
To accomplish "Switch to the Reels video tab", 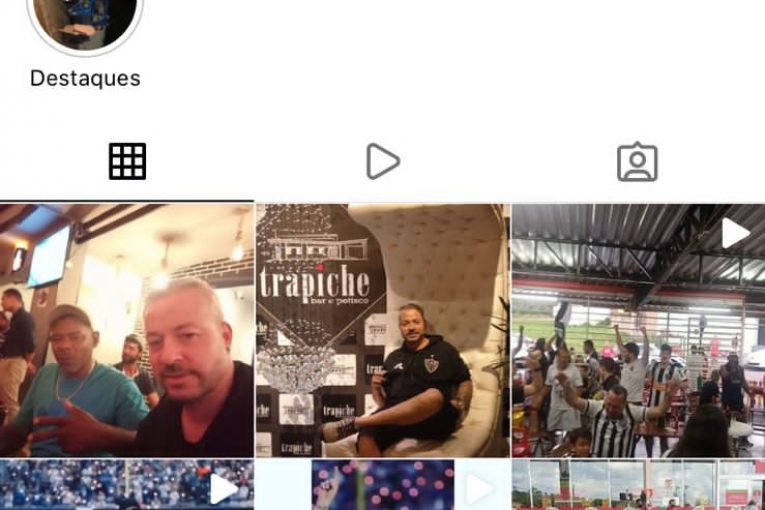I will 382,161.
